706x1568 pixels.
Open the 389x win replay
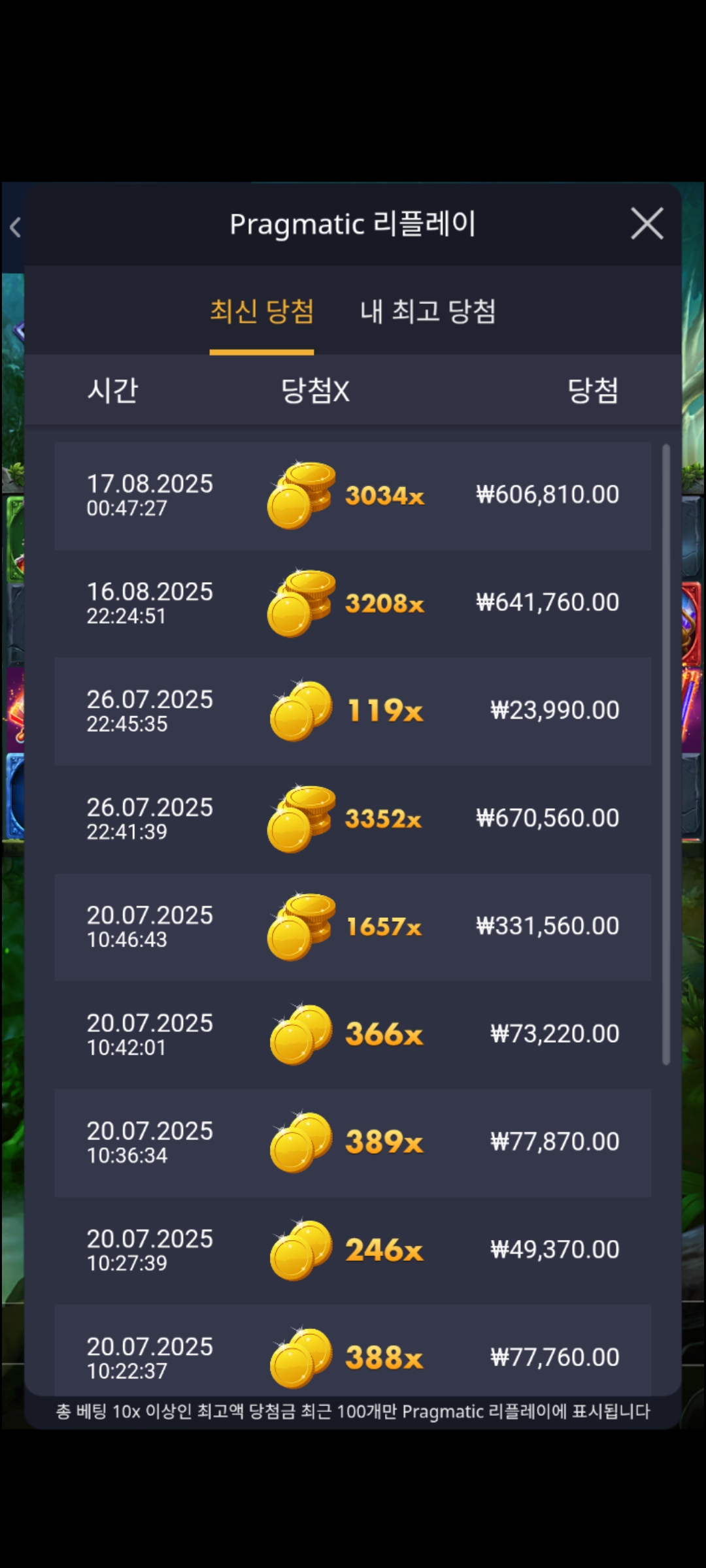pos(353,1143)
